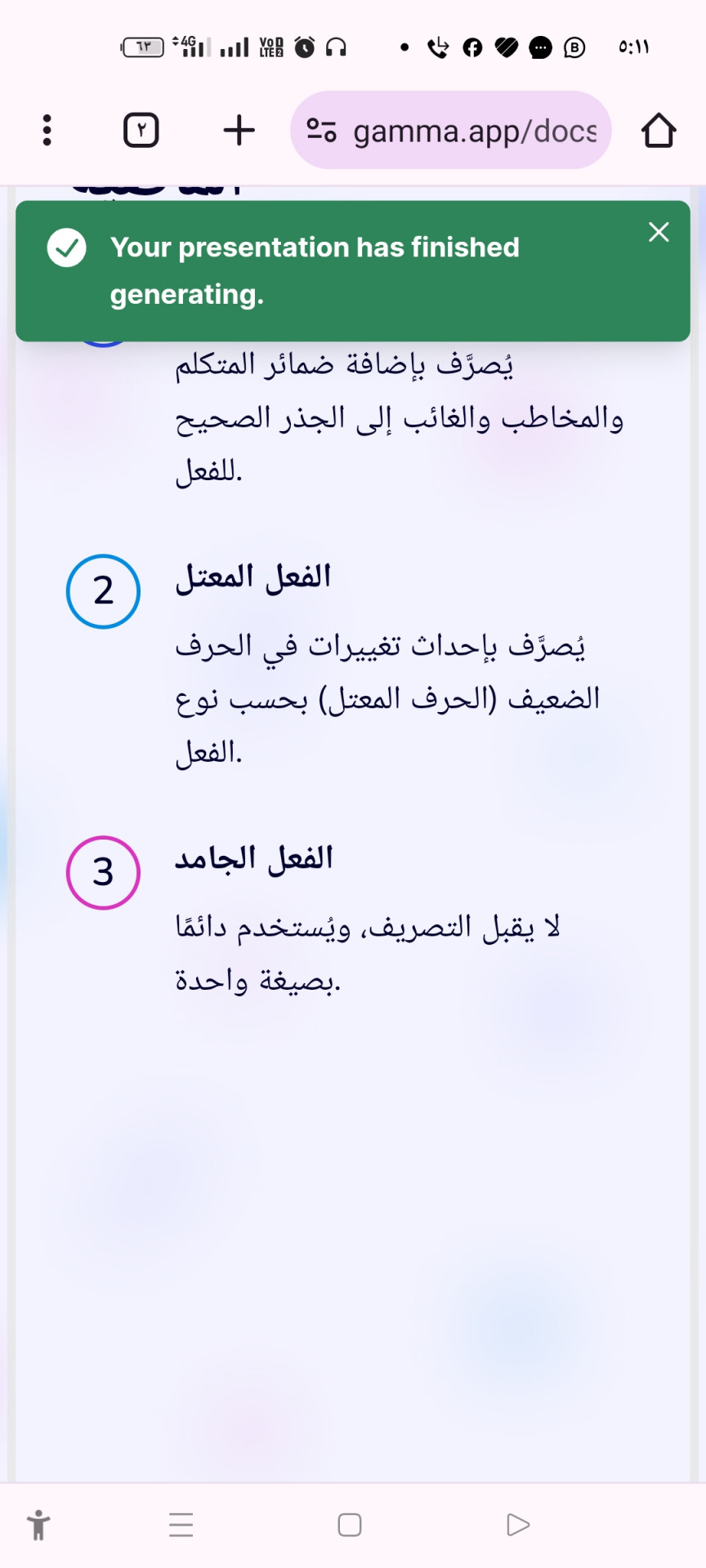Screen dimensions: 706x1568
Task: Open the browser overflow menu
Action: point(47,131)
